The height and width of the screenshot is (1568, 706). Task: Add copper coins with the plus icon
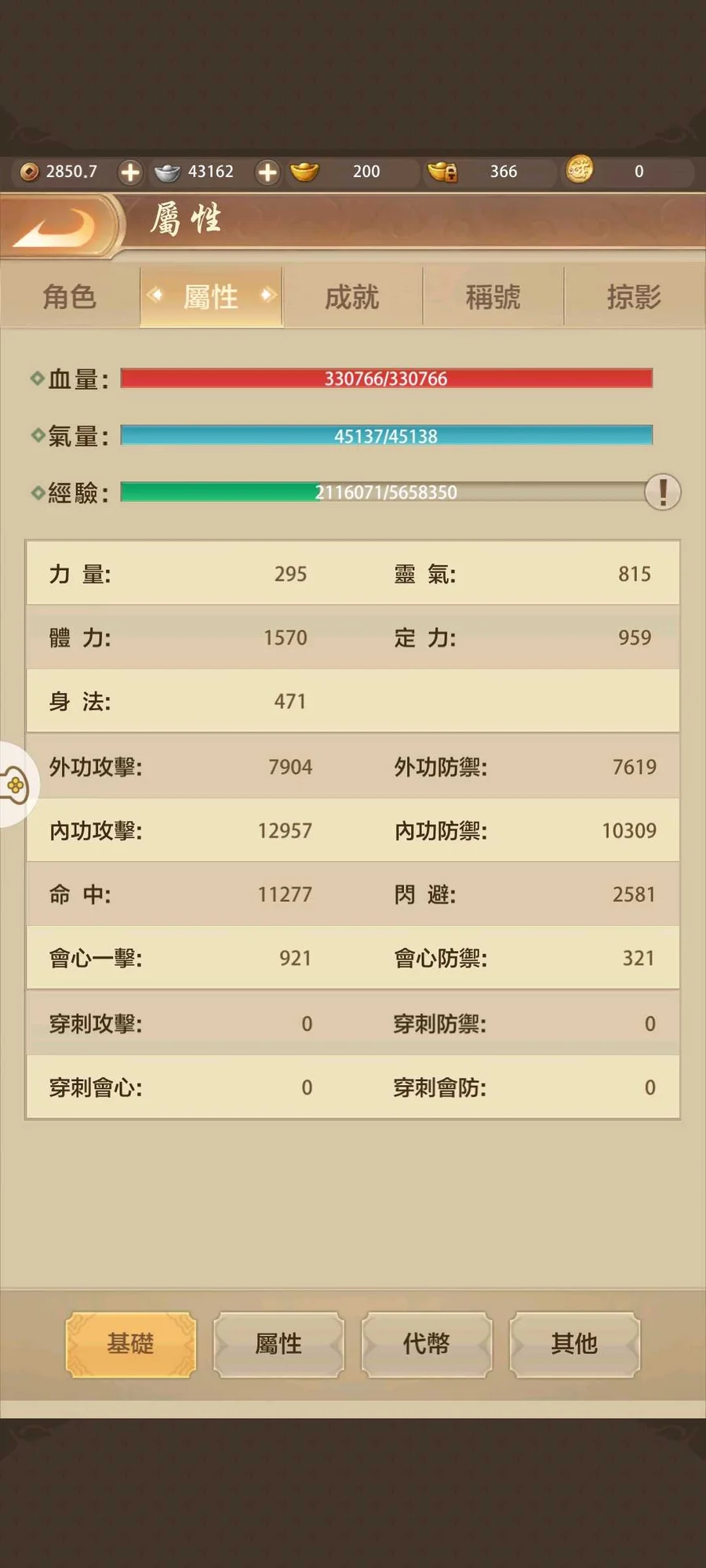tap(130, 172)
